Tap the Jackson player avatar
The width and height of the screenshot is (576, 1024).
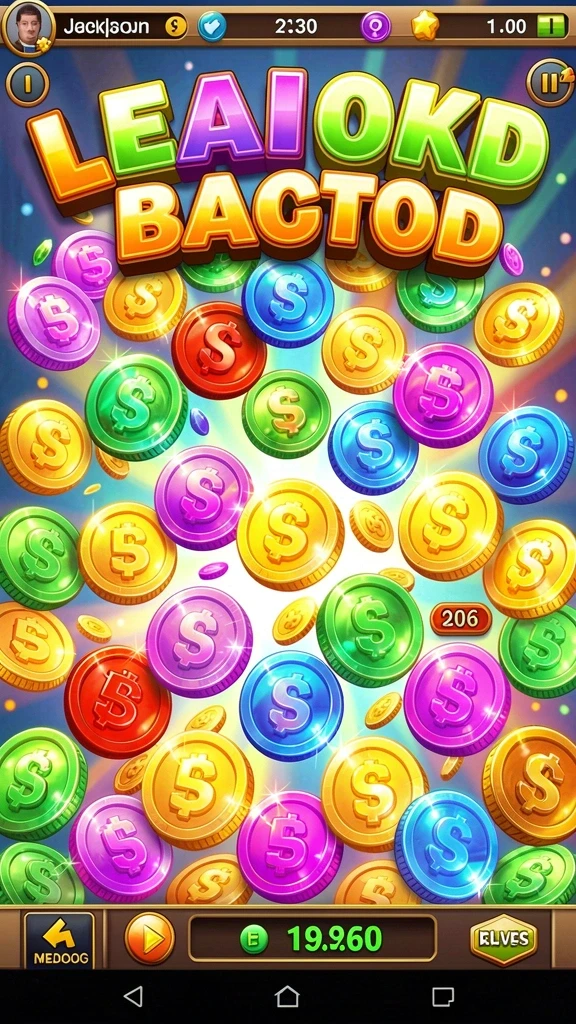coord(27,27)
